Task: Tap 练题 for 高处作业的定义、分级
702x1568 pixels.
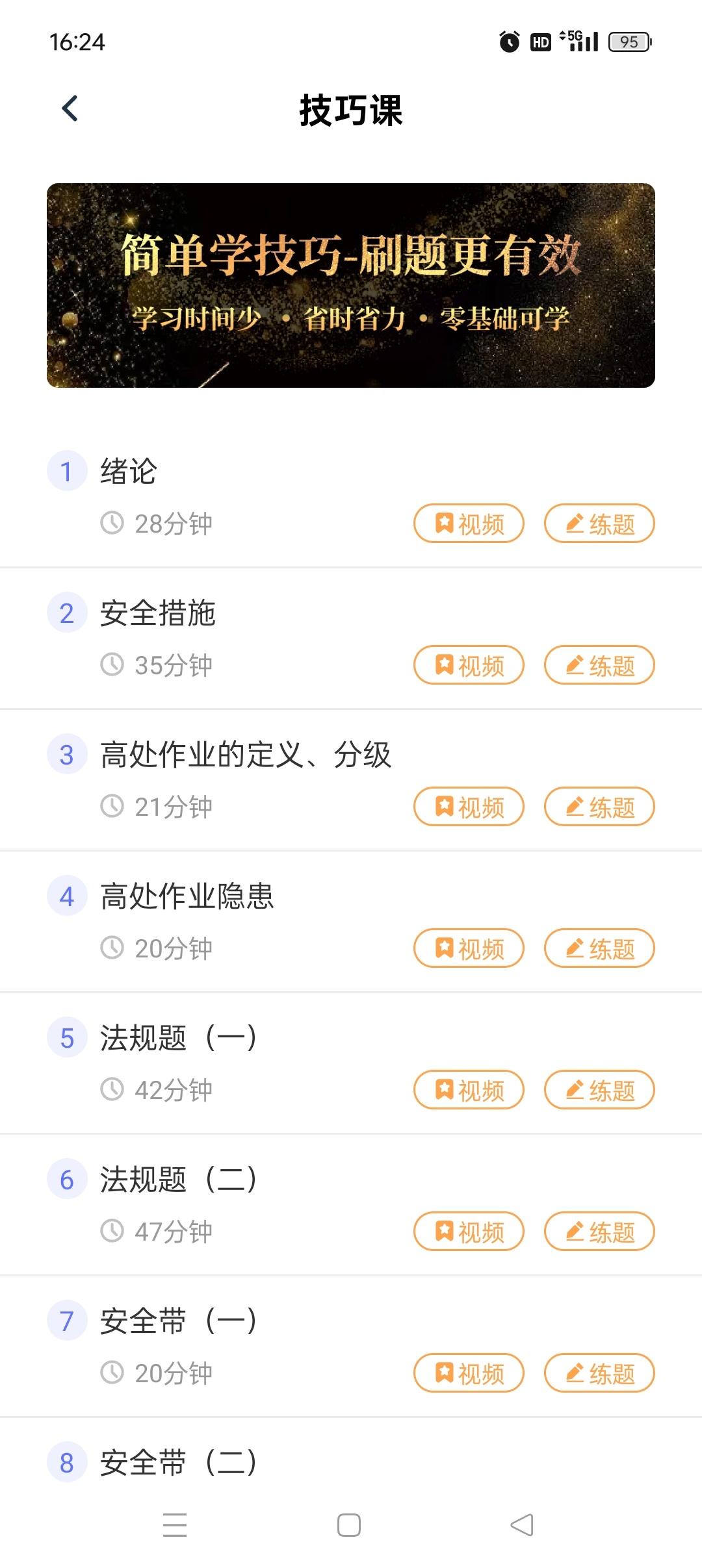Action: point(599,807)
